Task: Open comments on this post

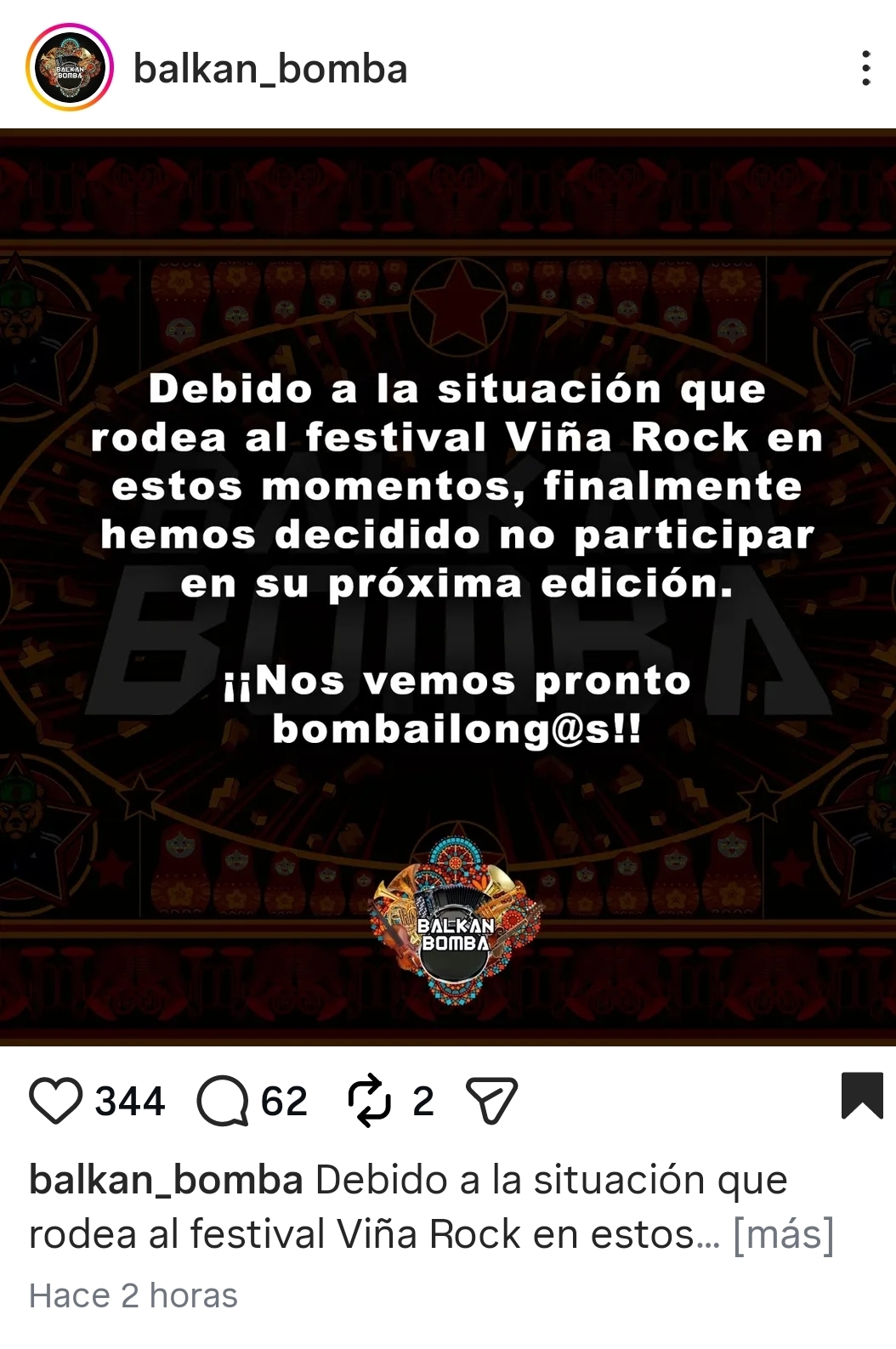Action: click(223, 1101)
